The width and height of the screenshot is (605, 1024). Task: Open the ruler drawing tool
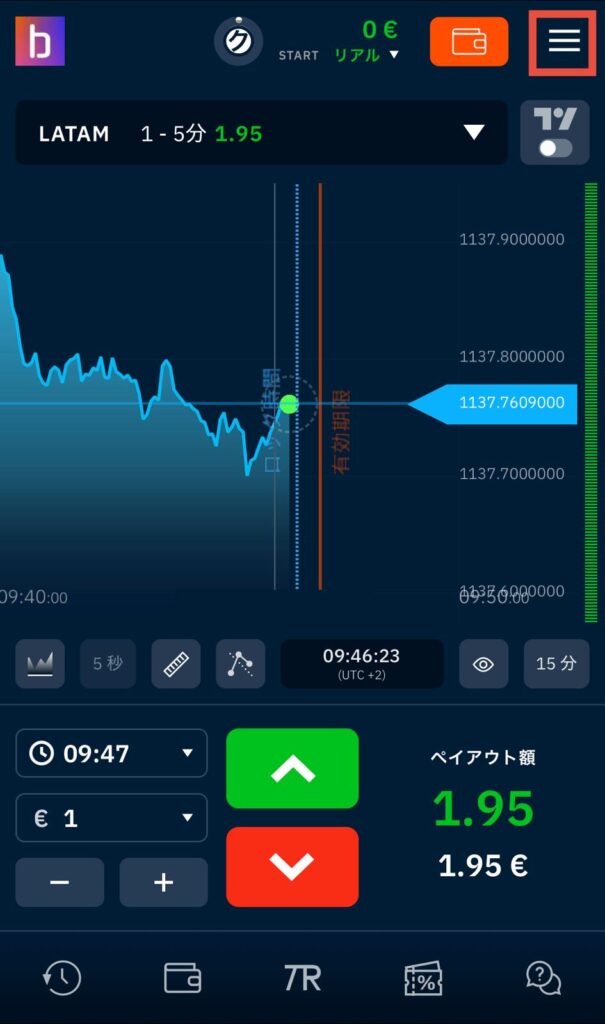pos(176,664)
